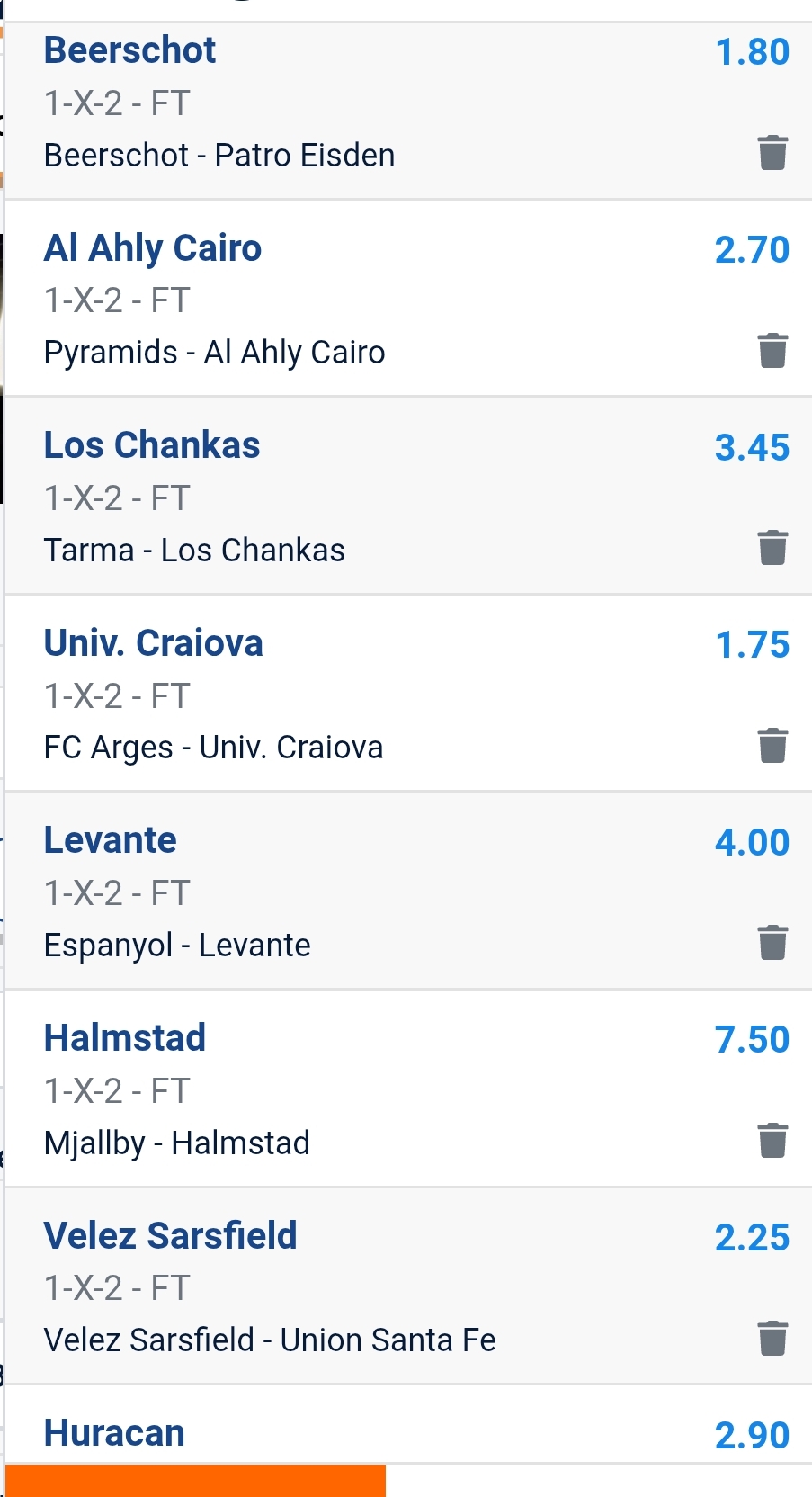The image size is (812, 1497).
Task: Tap the orange button at the bottom
Action: pos(195,1481)
